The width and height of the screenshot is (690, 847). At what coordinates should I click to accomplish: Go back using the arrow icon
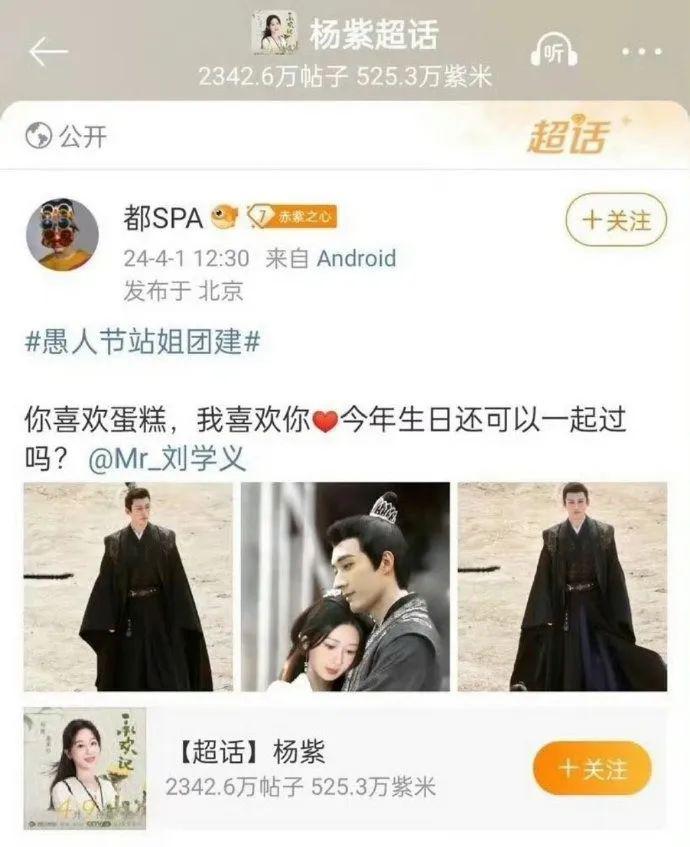[x=47, y=52]
